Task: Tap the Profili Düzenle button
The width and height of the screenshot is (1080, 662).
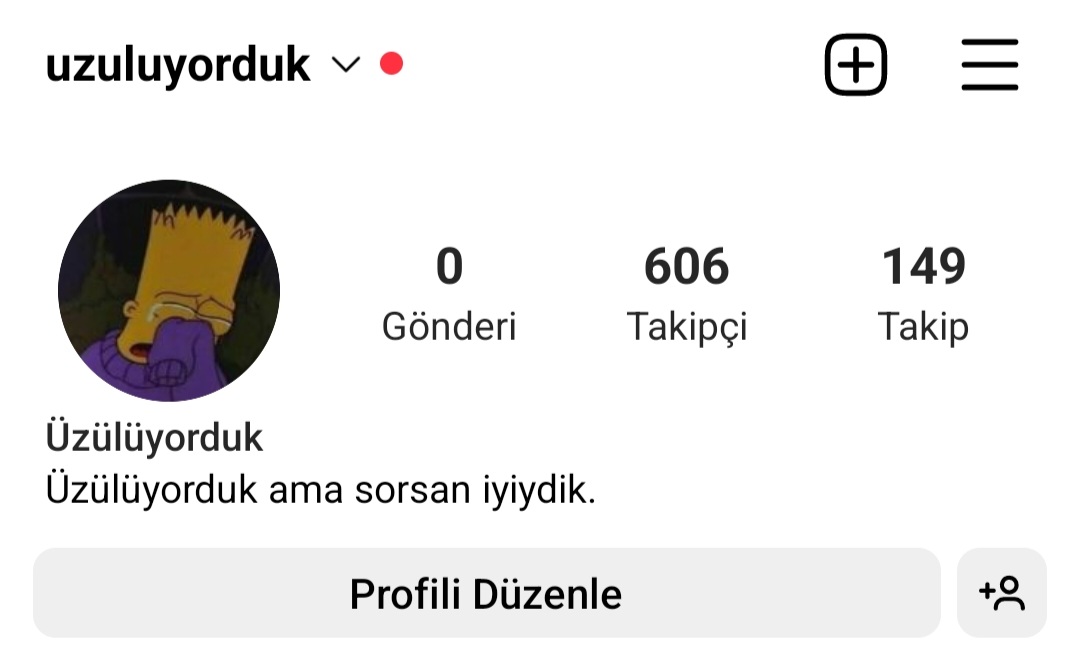Action: (486, 593)
